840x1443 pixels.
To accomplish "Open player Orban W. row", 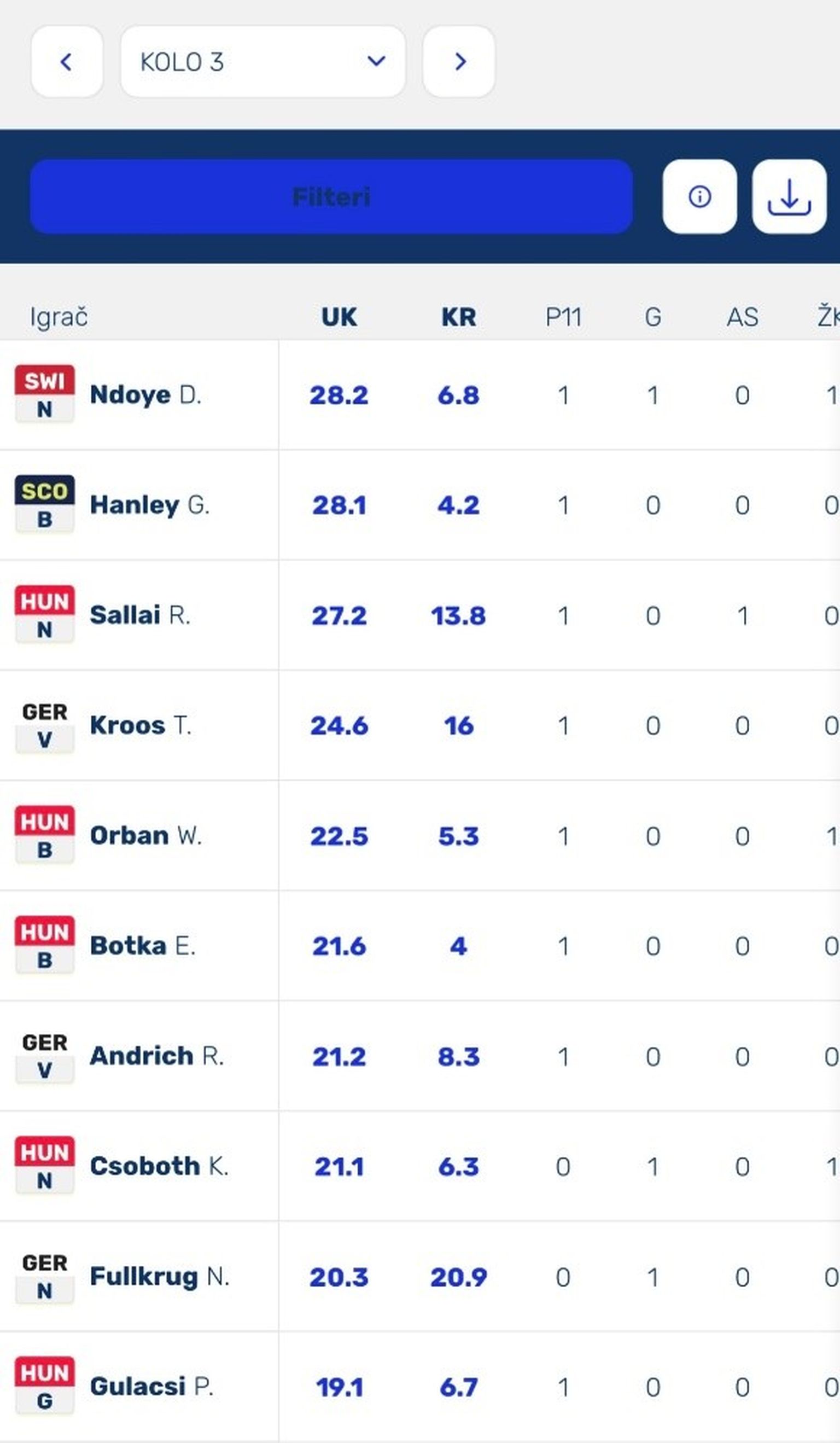I will coord(145,835).
